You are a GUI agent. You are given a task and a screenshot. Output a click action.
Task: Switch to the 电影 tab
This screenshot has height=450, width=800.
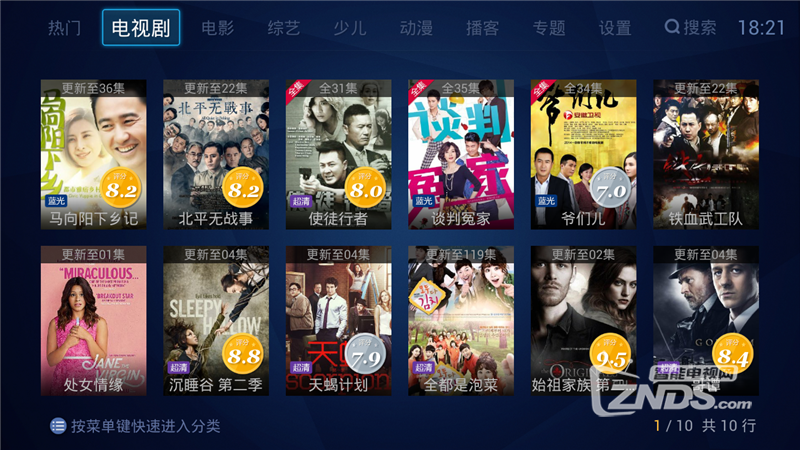tap(217, 28)
